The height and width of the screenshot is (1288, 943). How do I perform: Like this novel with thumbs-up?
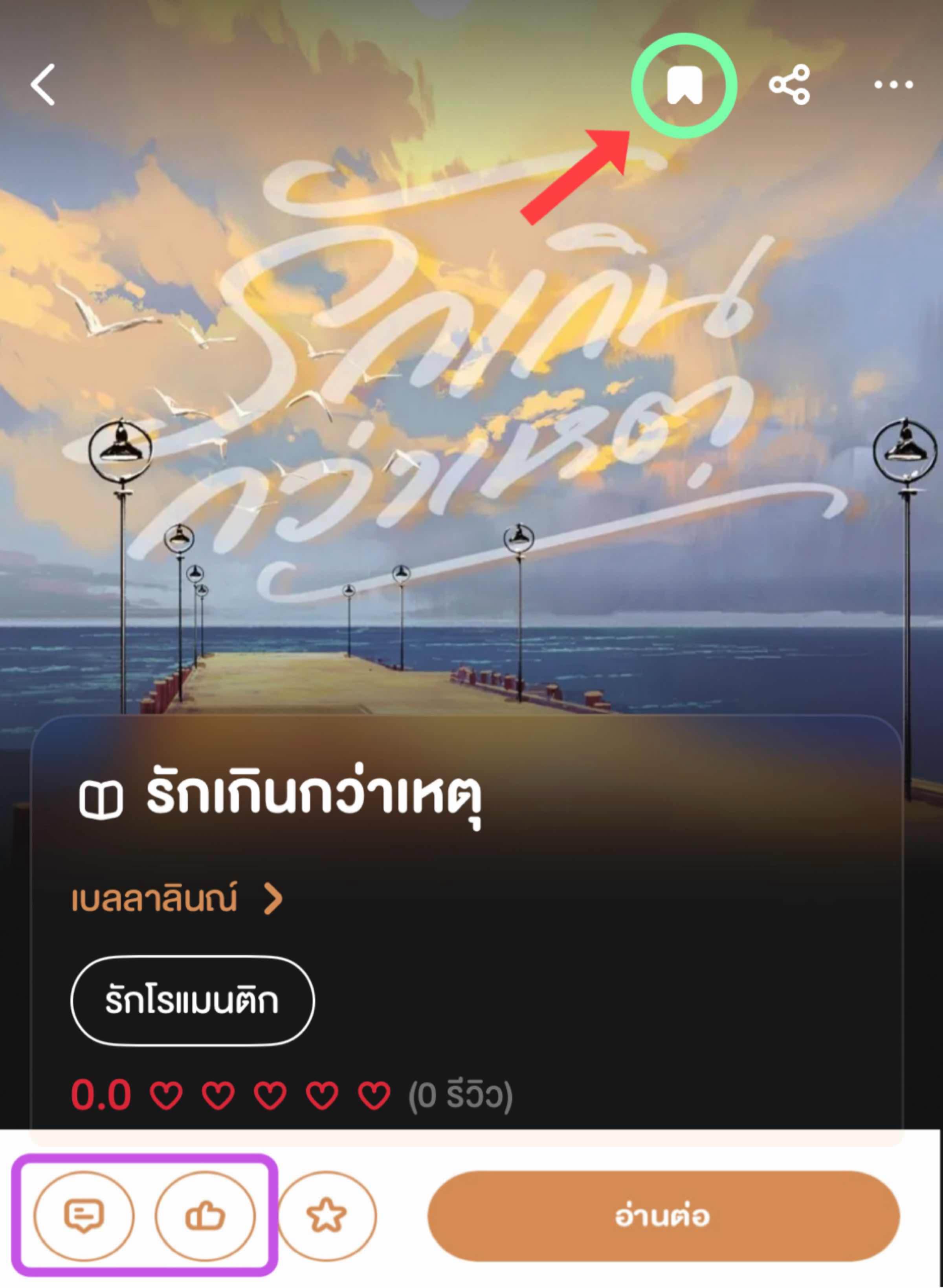[x=205, y=1215]
